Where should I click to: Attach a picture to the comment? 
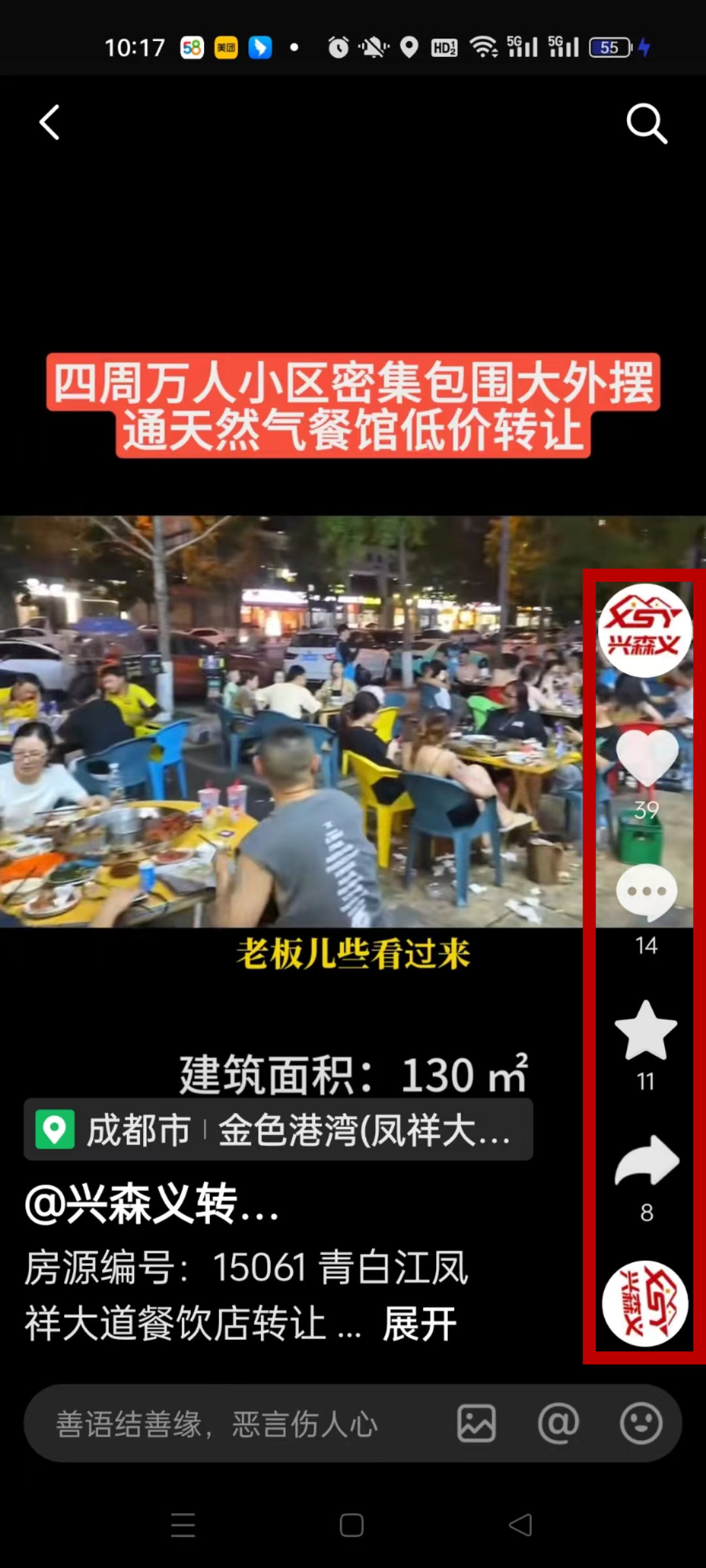(477, 1424)
